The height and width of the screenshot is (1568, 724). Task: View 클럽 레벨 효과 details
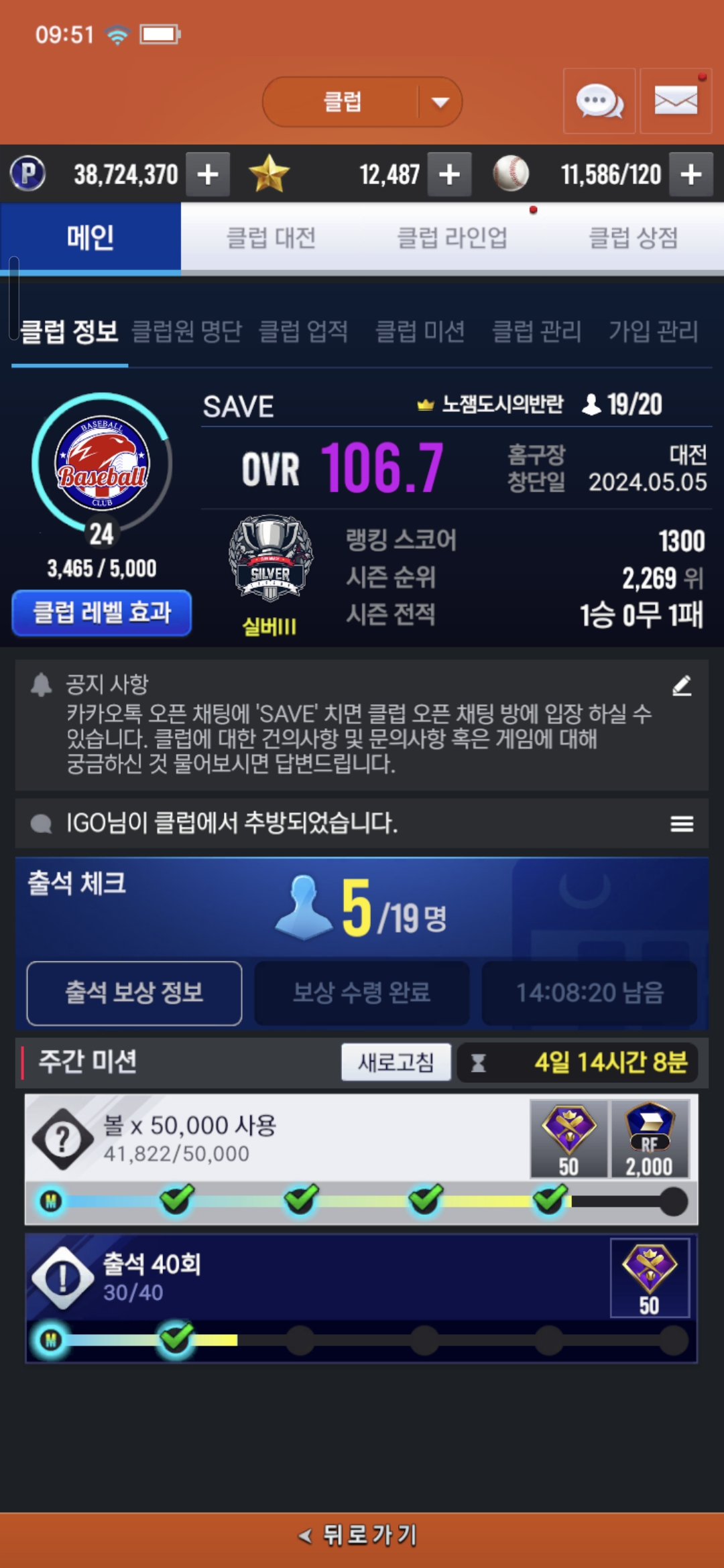(102, 612)
